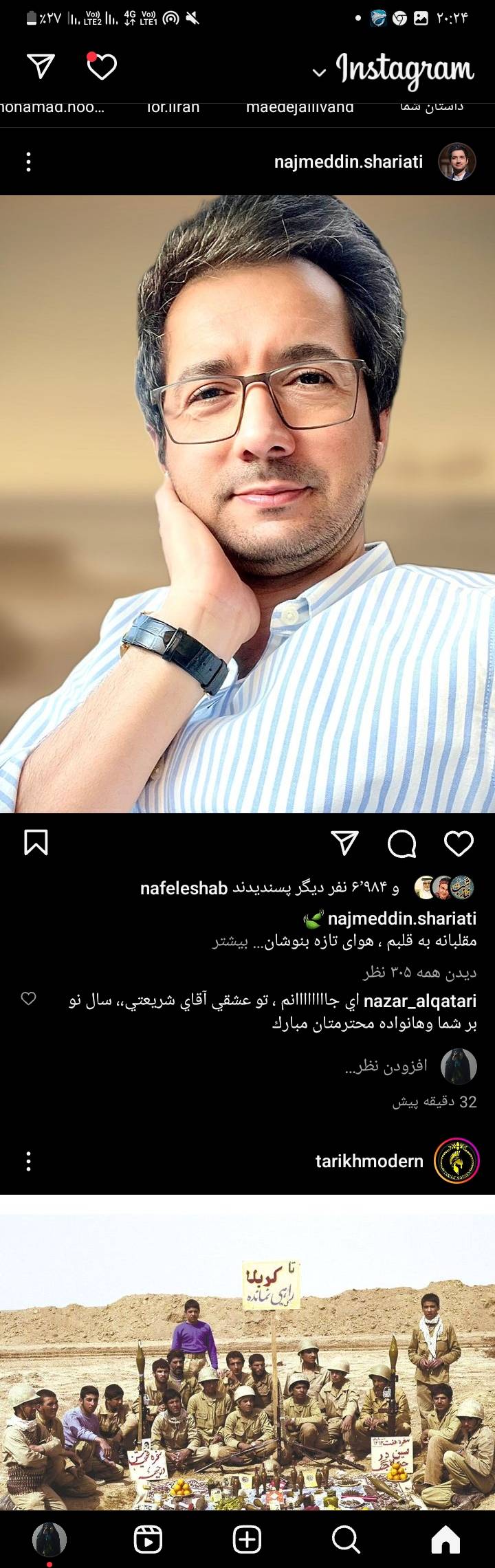Open the notifications heart icon

tap(102, 67)
